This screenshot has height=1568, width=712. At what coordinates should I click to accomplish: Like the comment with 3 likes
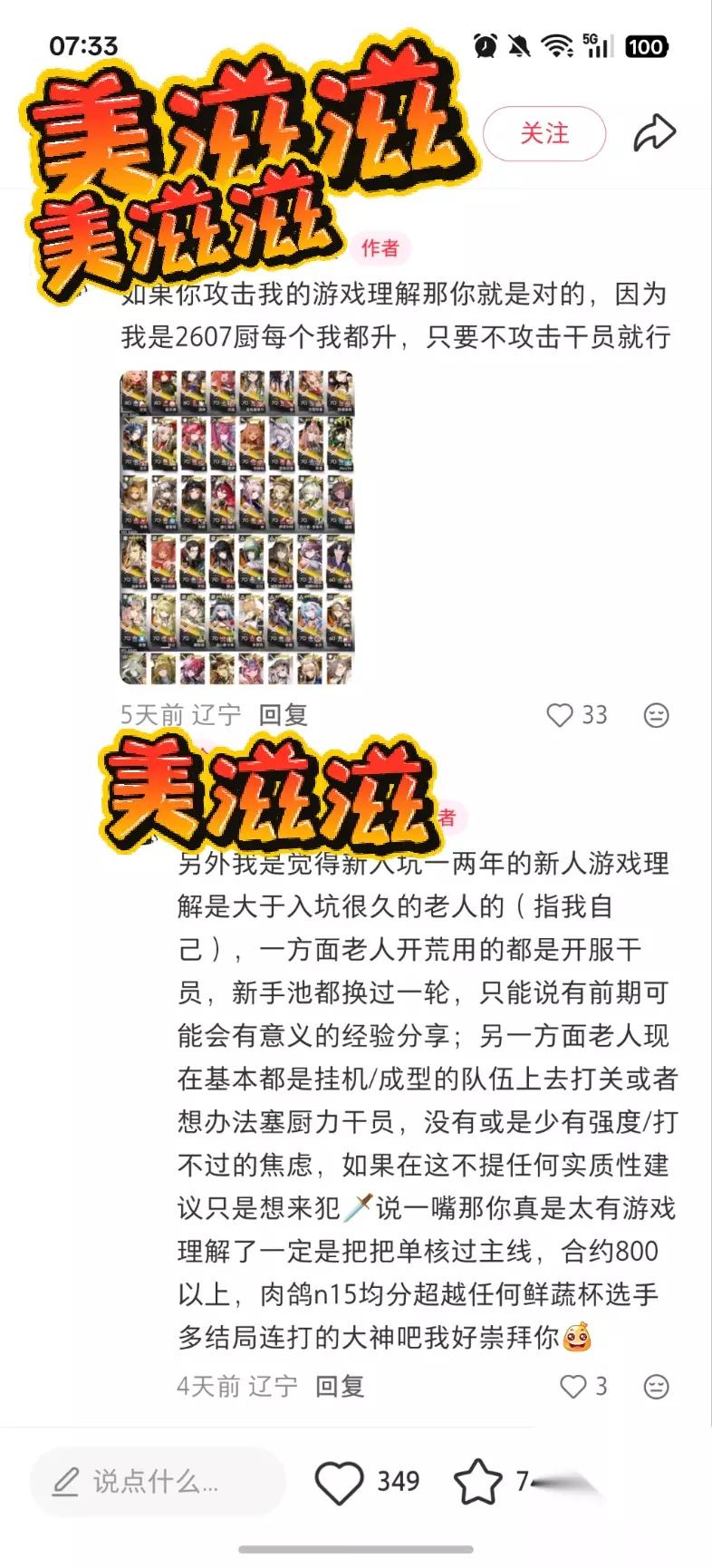[573, 1386]
